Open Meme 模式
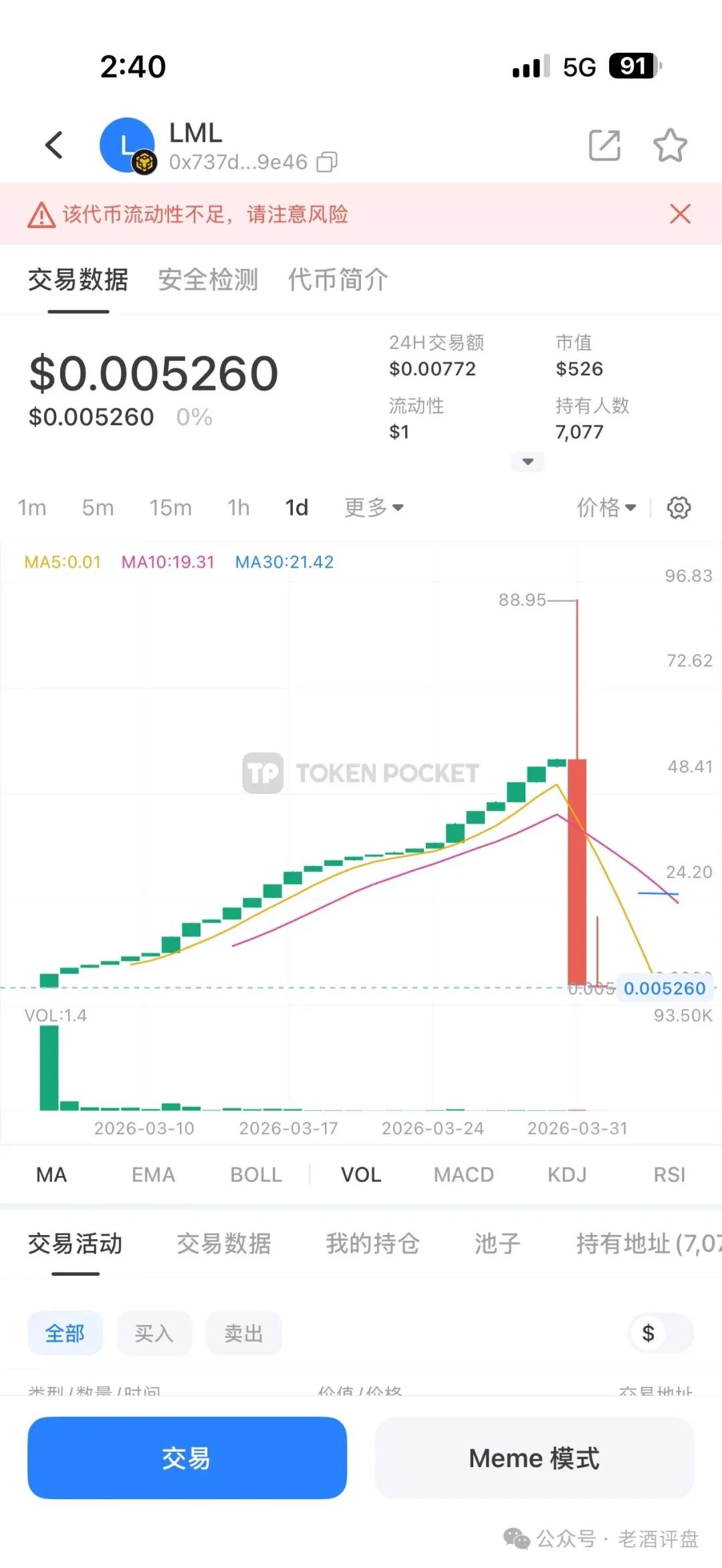The height and width of the screenshot is (1568, 722). [534, 1458]
